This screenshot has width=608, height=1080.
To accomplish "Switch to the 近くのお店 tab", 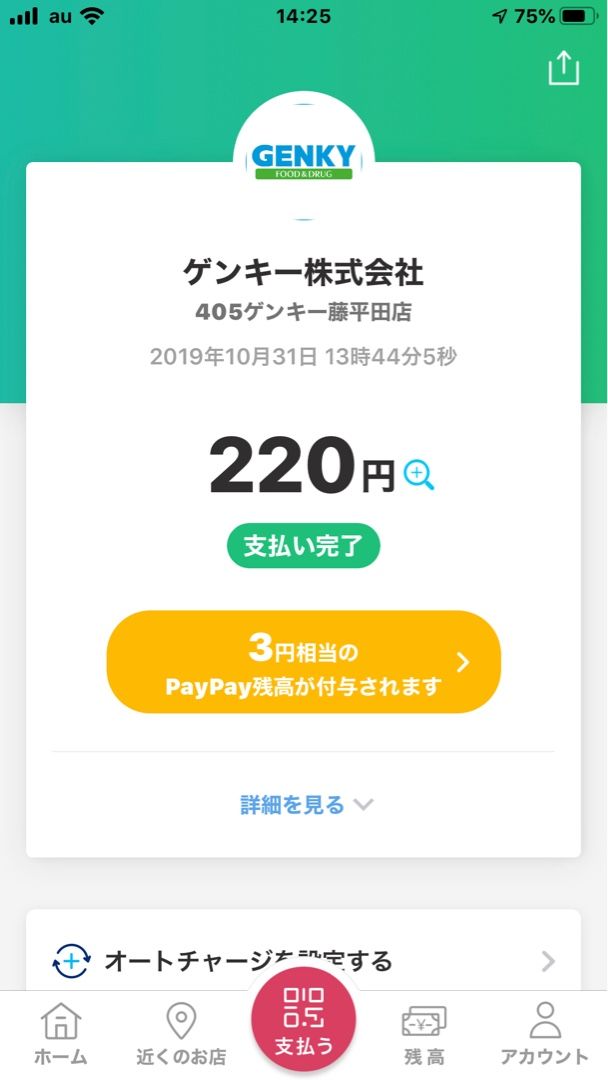I will coord(181,1035).
